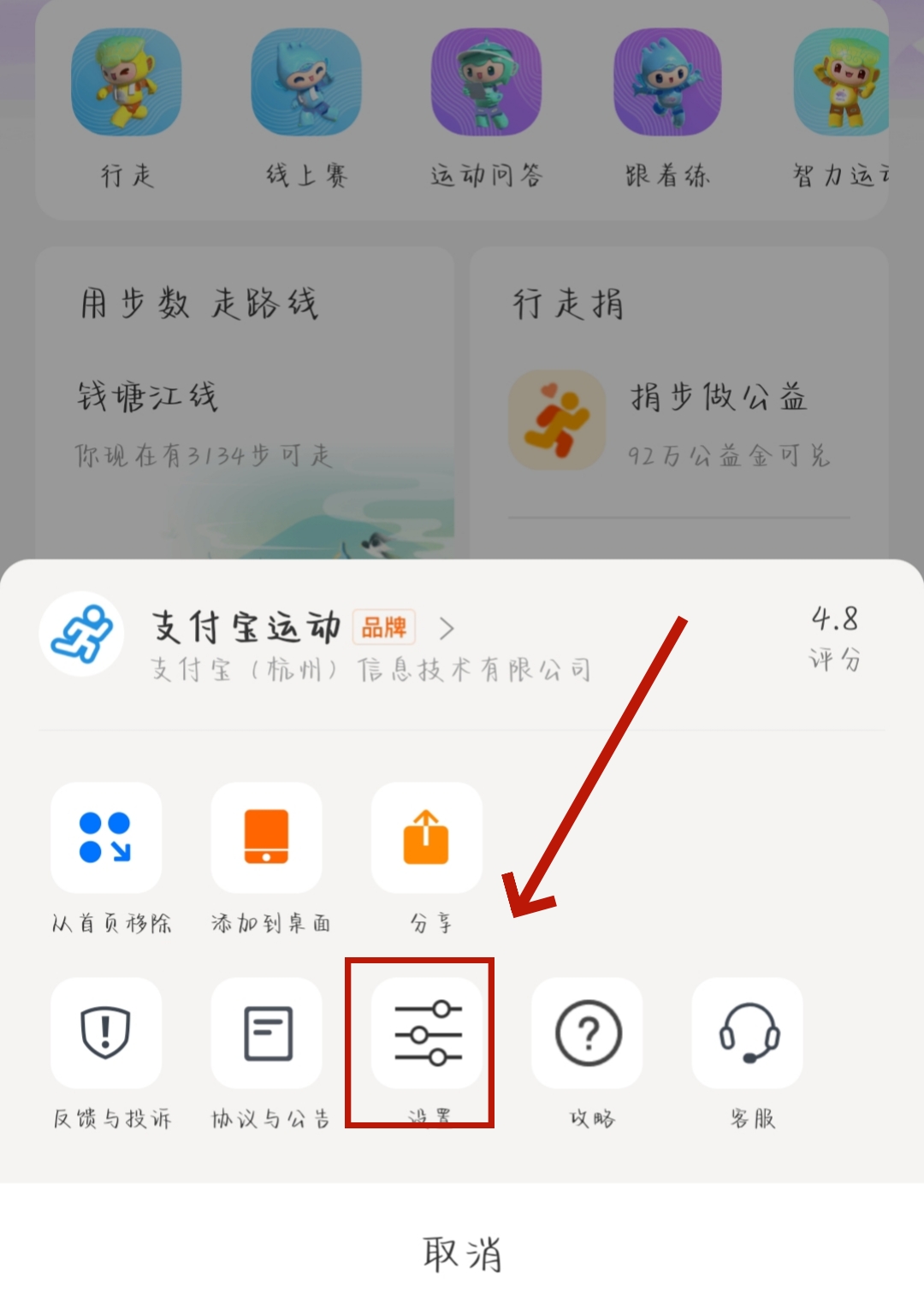This screenshot has width=924, height=1308.
Task: Open 支付宝运动 details via the chevron
Action: pos(447,630)
